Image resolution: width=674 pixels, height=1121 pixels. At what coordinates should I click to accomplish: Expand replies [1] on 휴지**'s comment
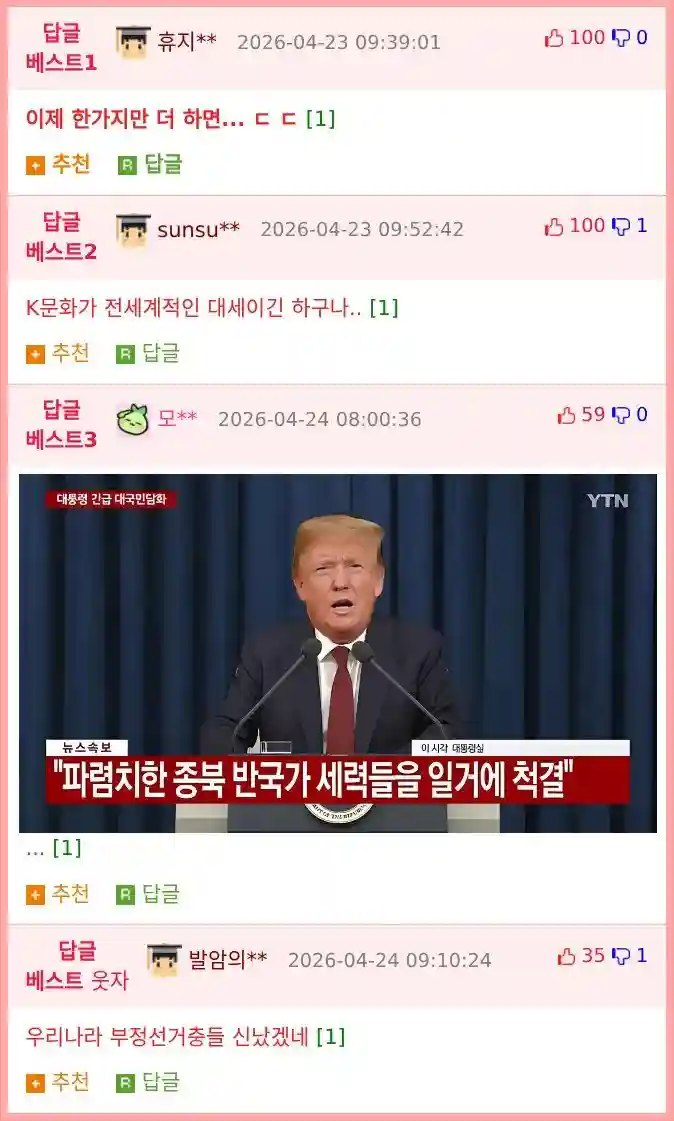320,119
